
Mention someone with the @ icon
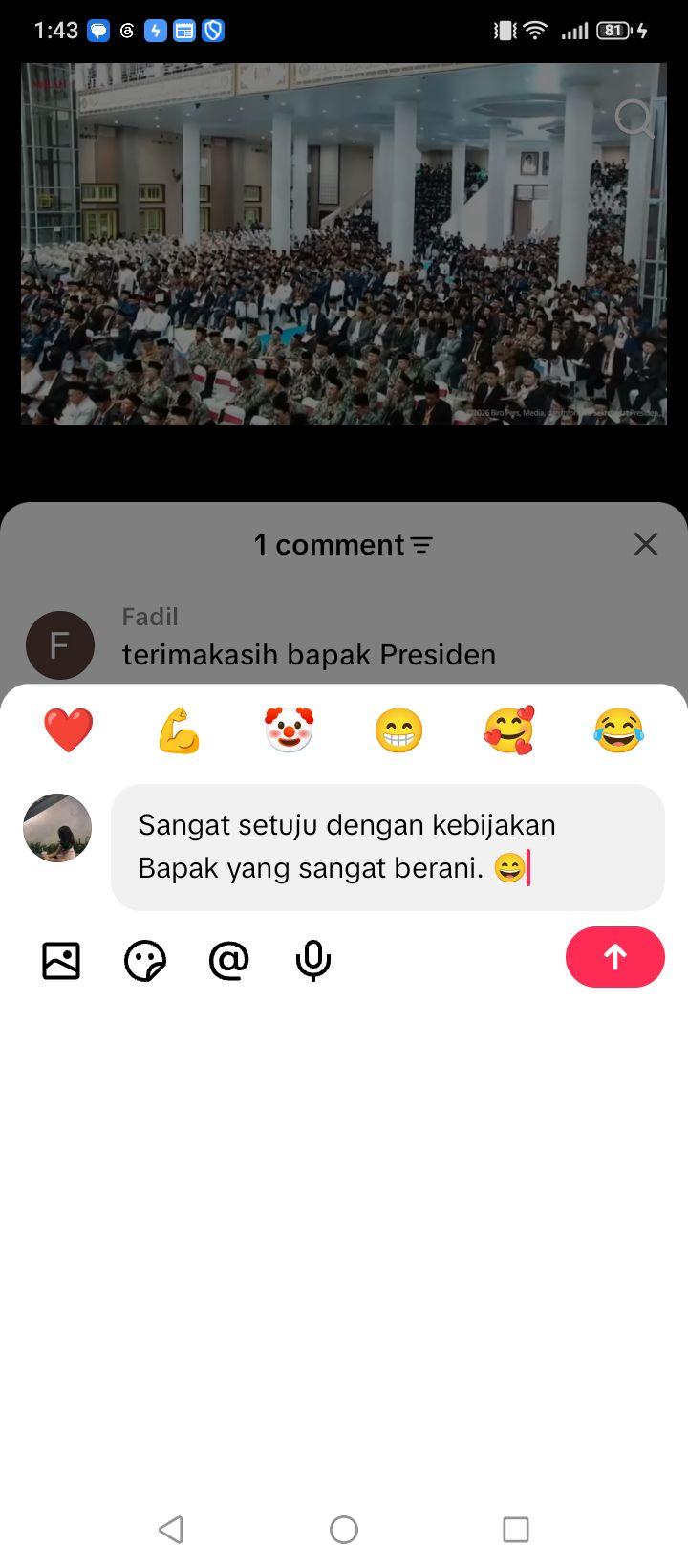click(229, 960)
